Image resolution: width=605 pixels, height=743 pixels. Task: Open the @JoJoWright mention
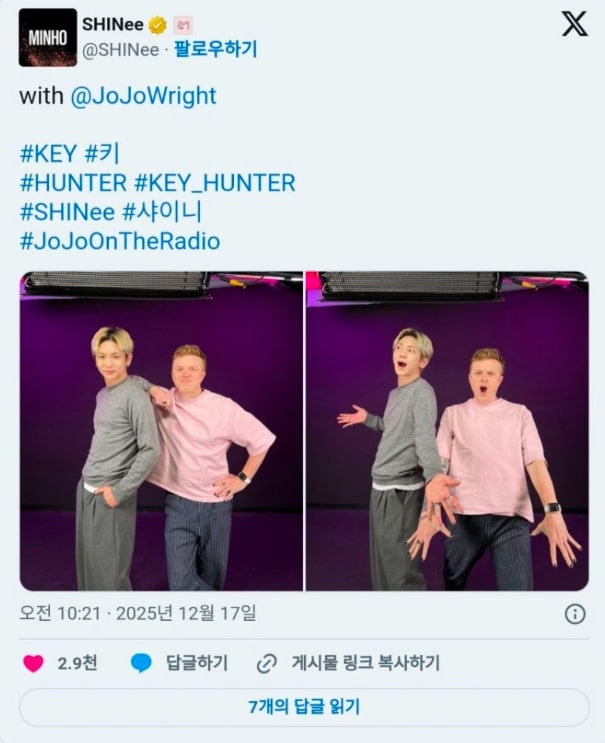click(x=143, y=97)
